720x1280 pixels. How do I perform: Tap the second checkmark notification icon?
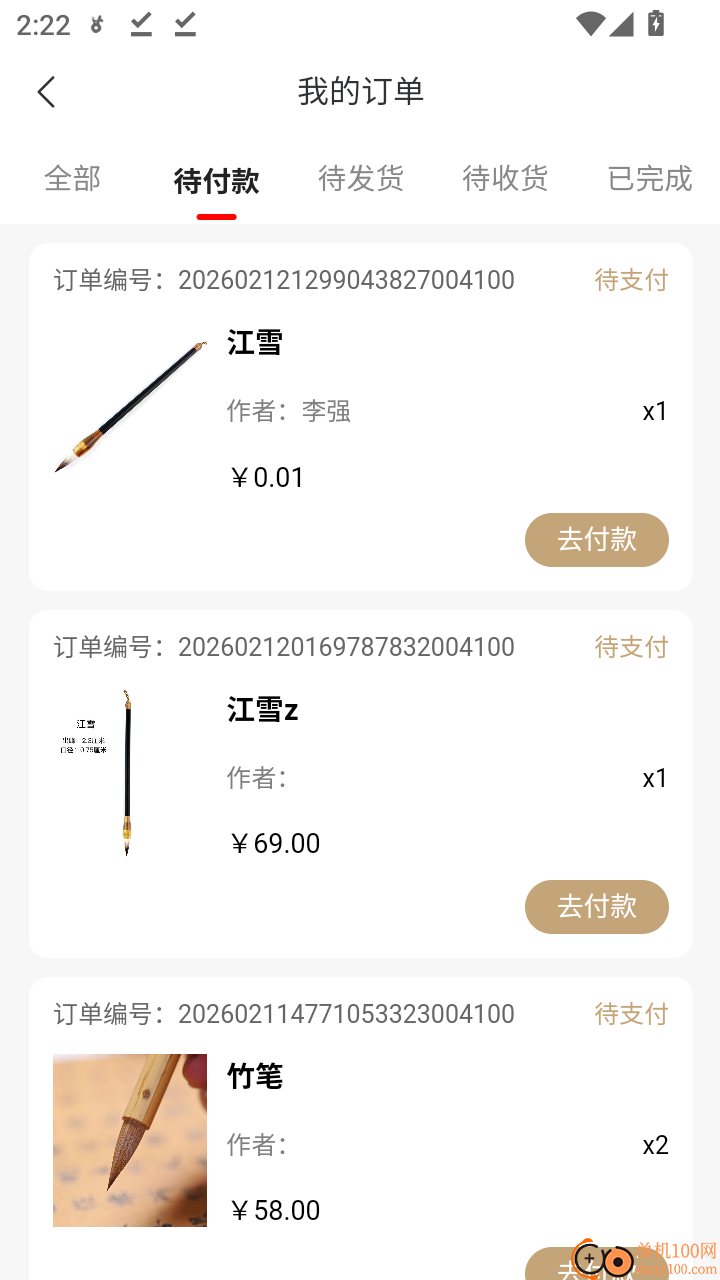[183, 24]
